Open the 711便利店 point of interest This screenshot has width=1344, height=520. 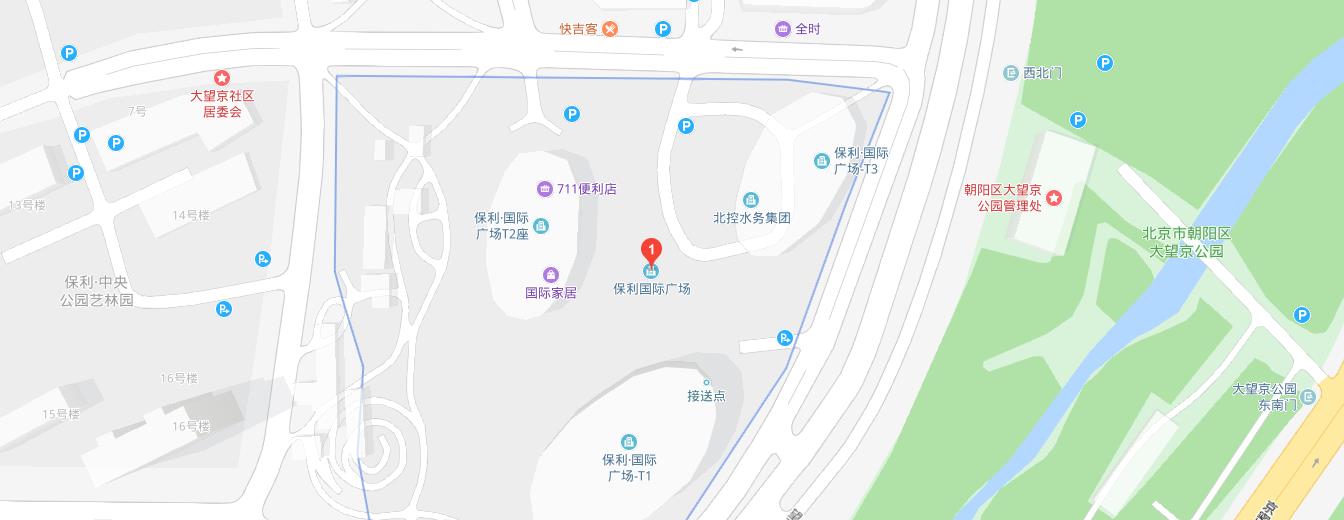pyautogui.click(x=545, y=189)
